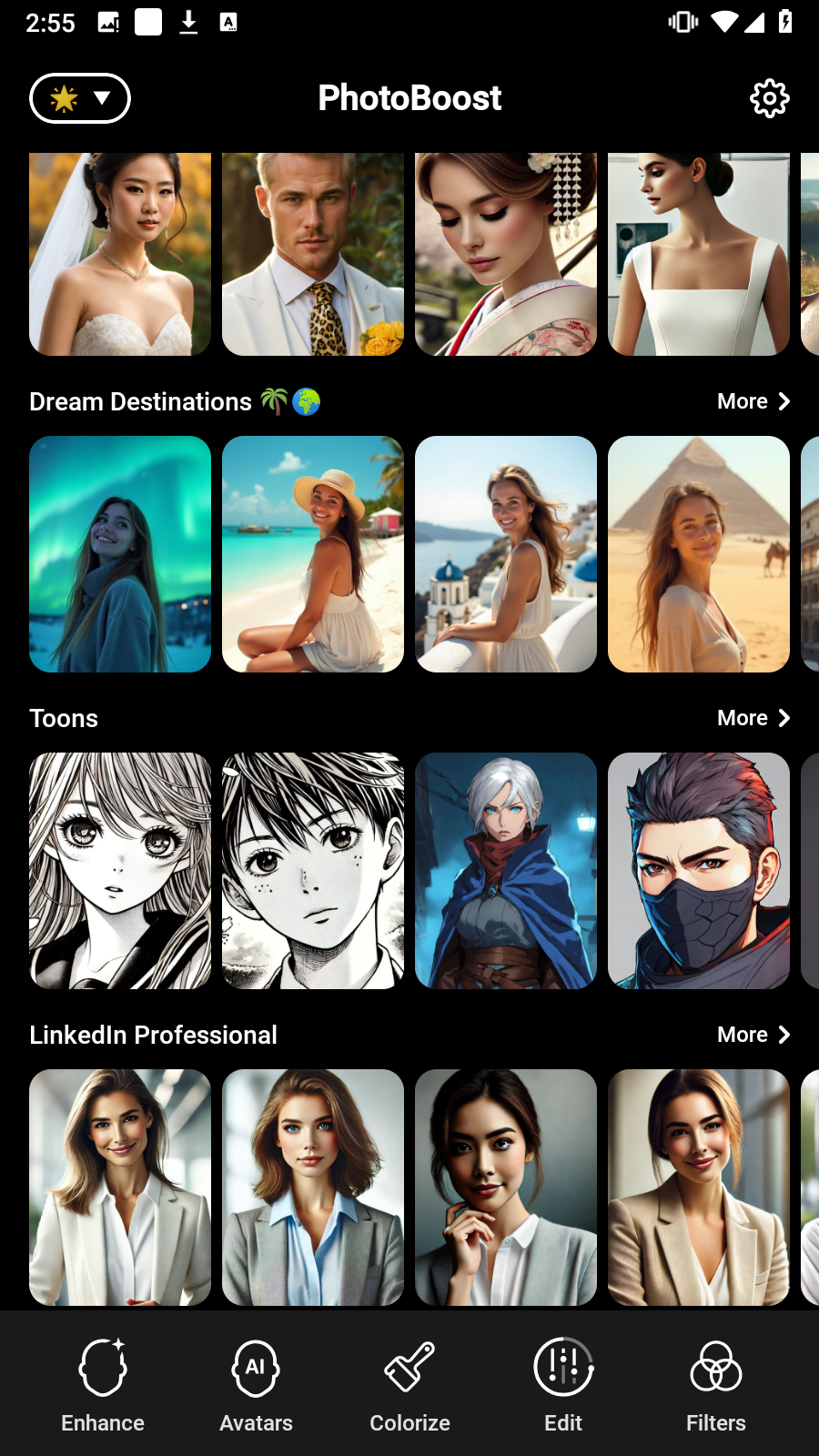Image resolution: width=819 pixels, height=1456 pixels.
Task: Open More for Toons
Action: [753, 718]
